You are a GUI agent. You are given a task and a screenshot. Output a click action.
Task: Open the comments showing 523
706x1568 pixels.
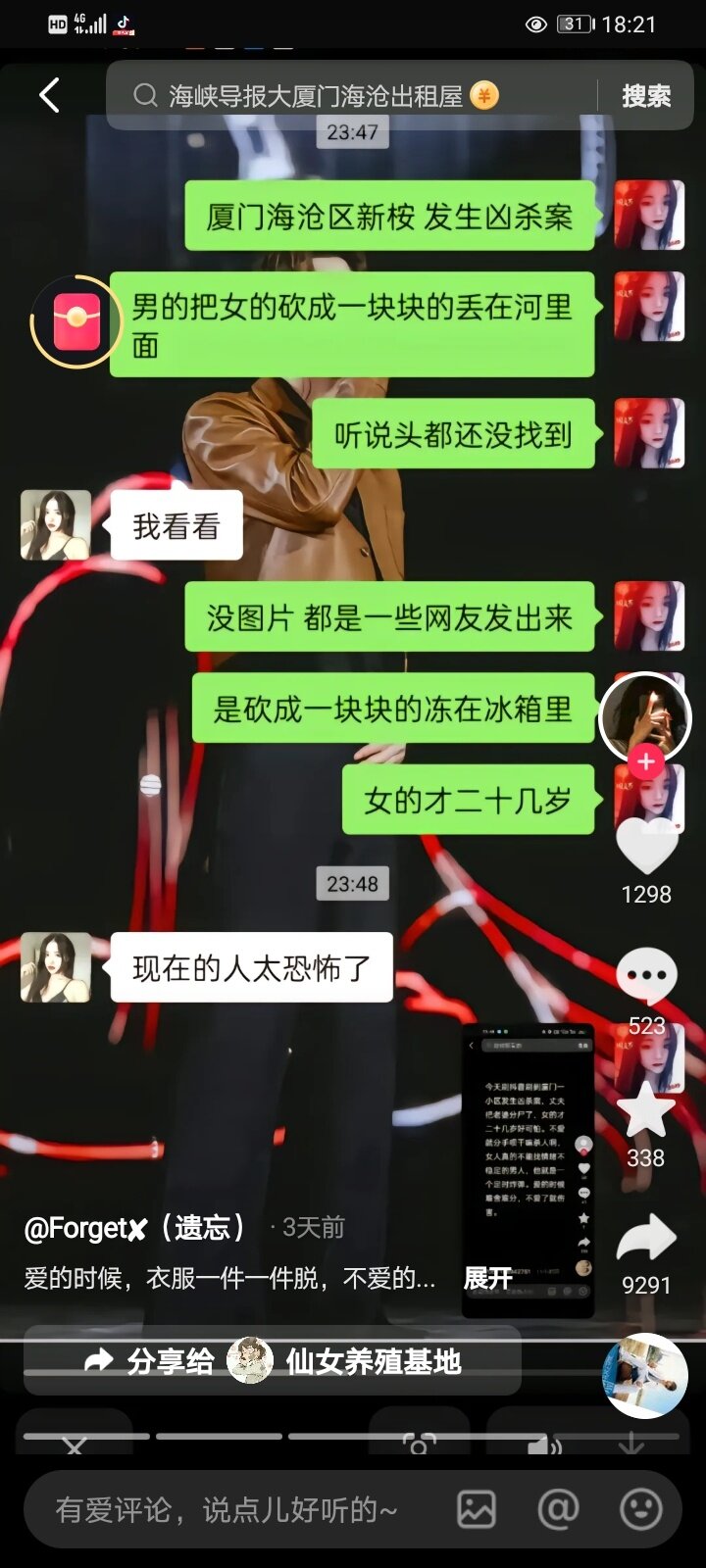[646, 975]
